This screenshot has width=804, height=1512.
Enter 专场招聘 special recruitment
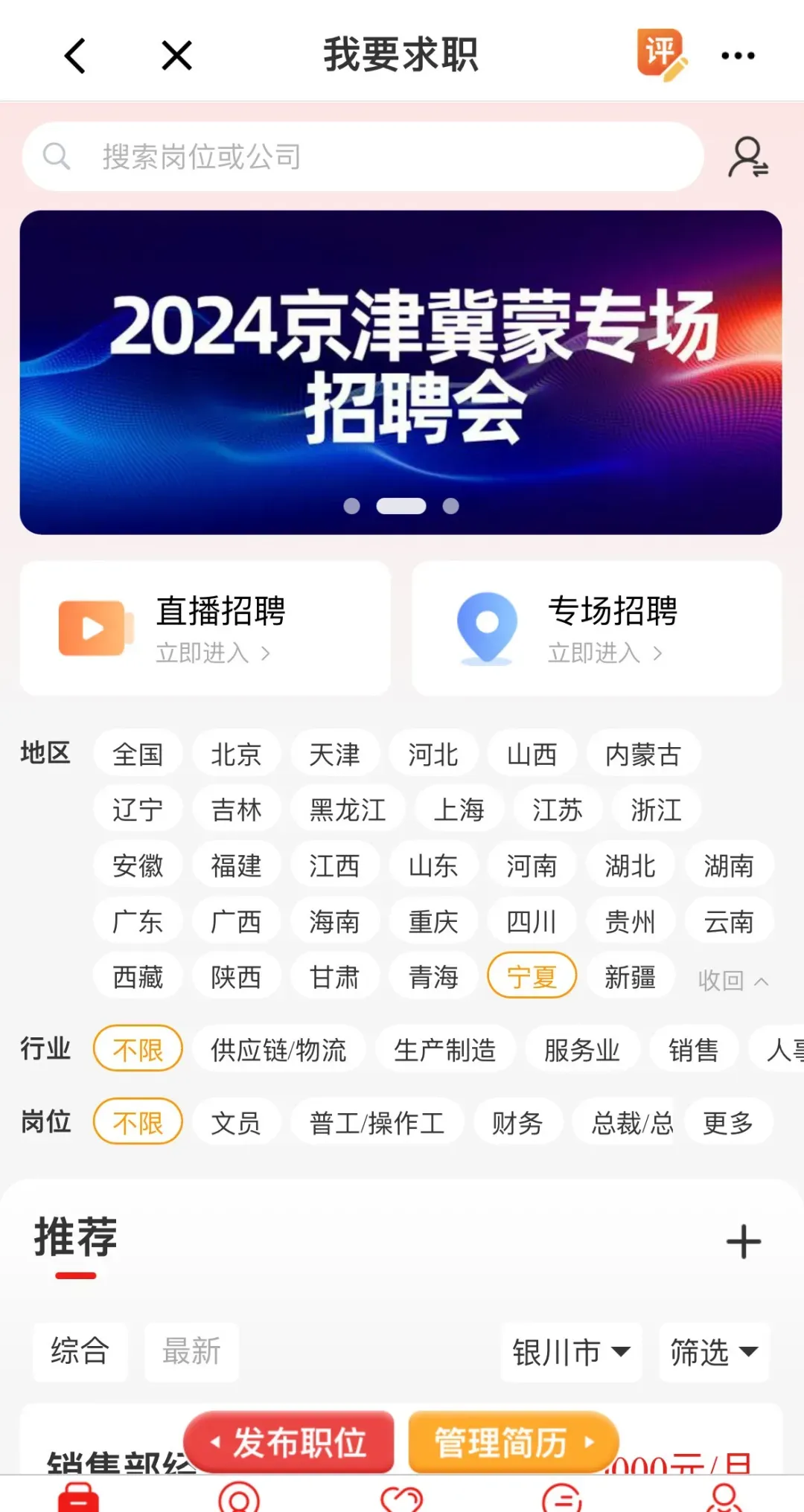pyautogui.click(x=597, y=628)
